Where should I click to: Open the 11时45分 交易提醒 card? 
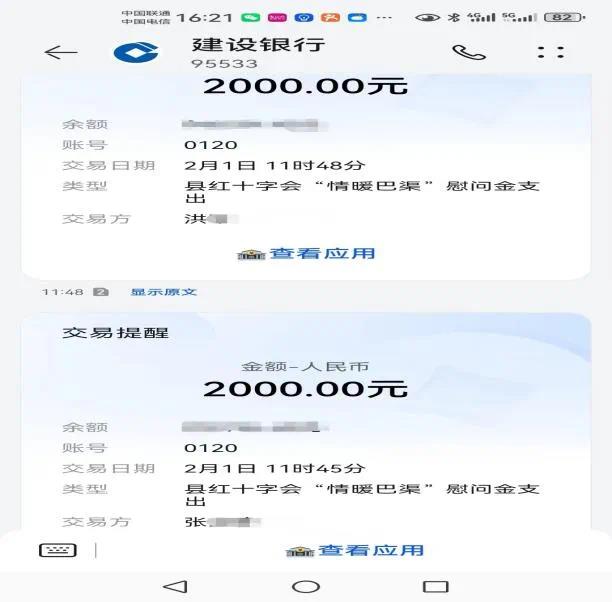click(x=306, y=420)
